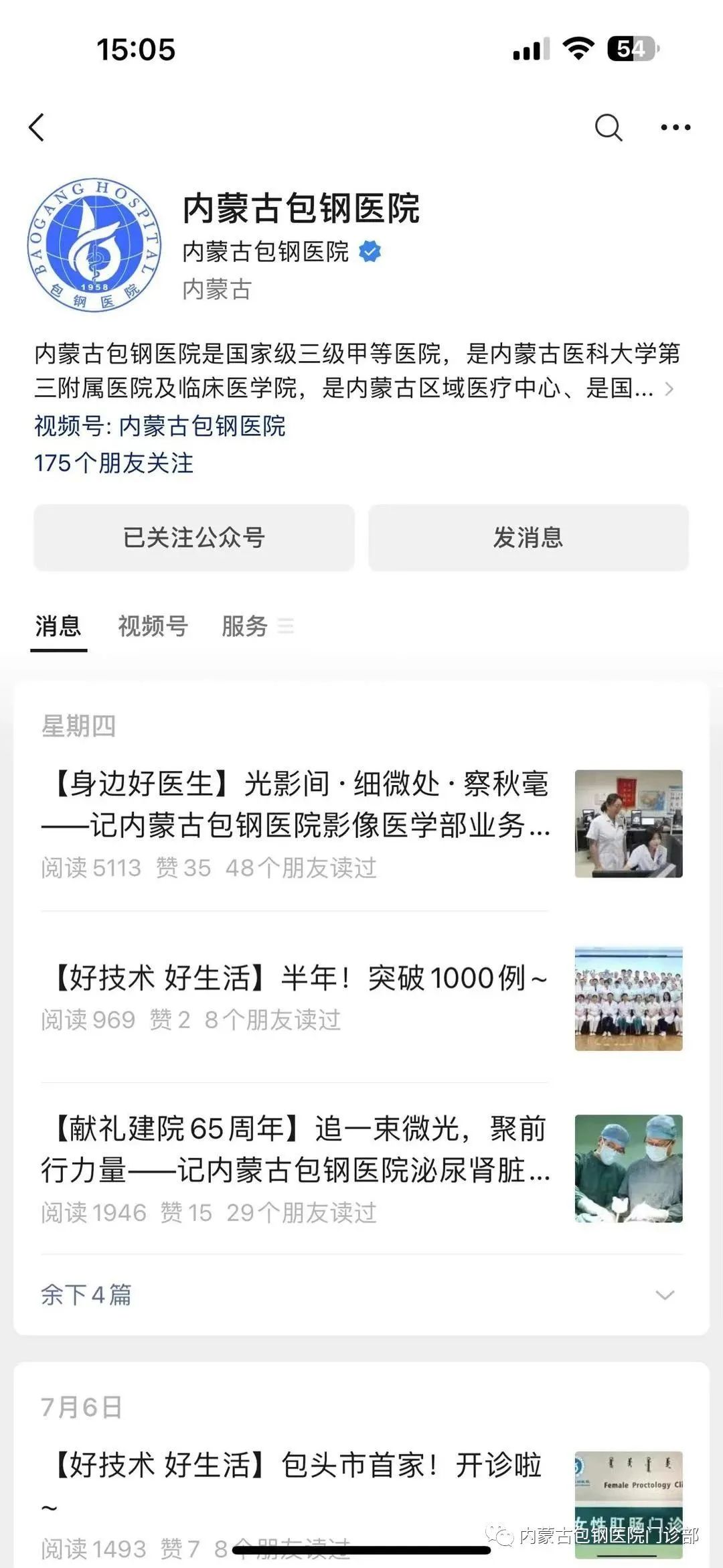723x1568 pixels.
Task: Open the three-dot overflow menu
Action: pos(675,127)
